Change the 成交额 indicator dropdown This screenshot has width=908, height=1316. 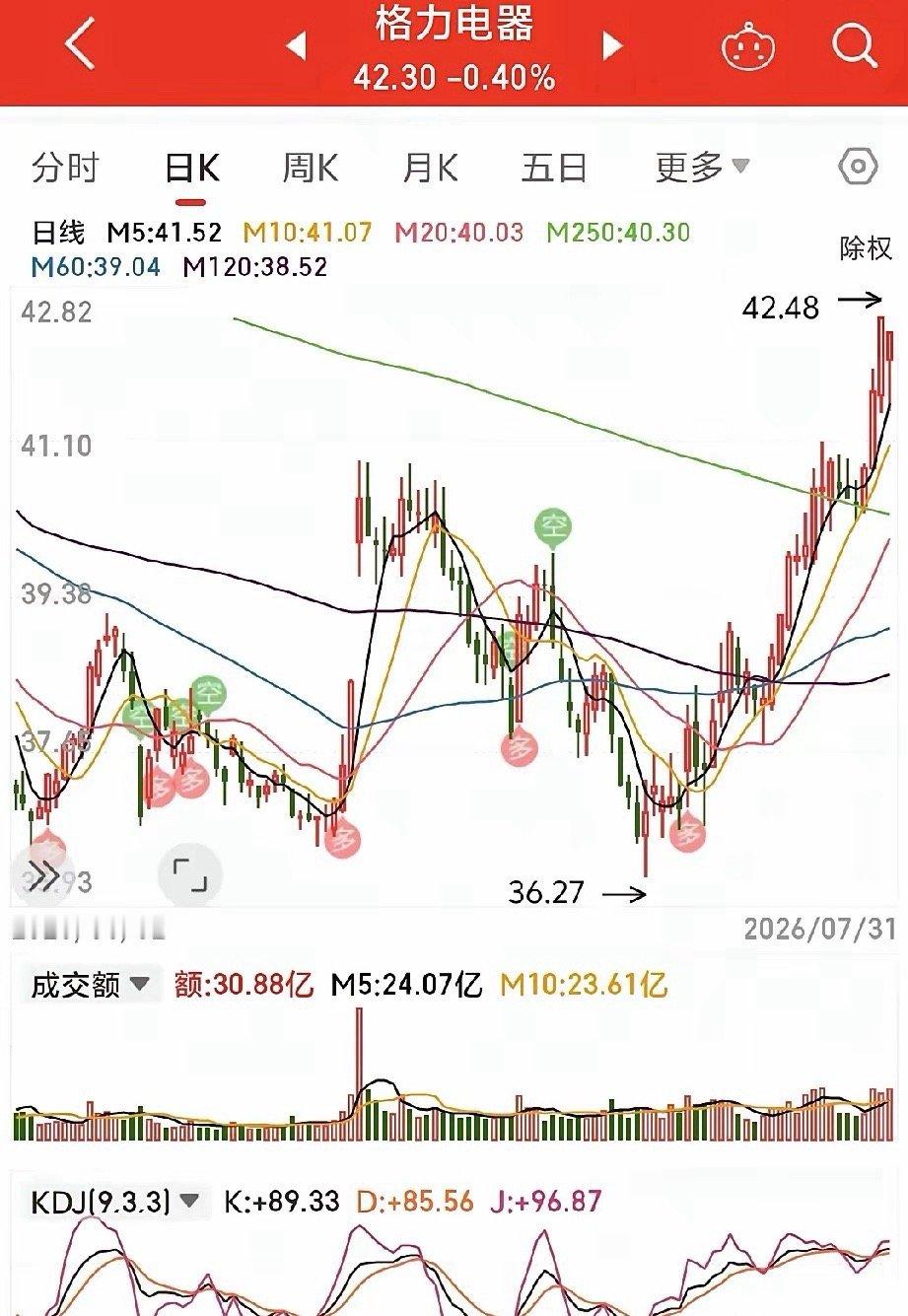(x=90, y=984)
